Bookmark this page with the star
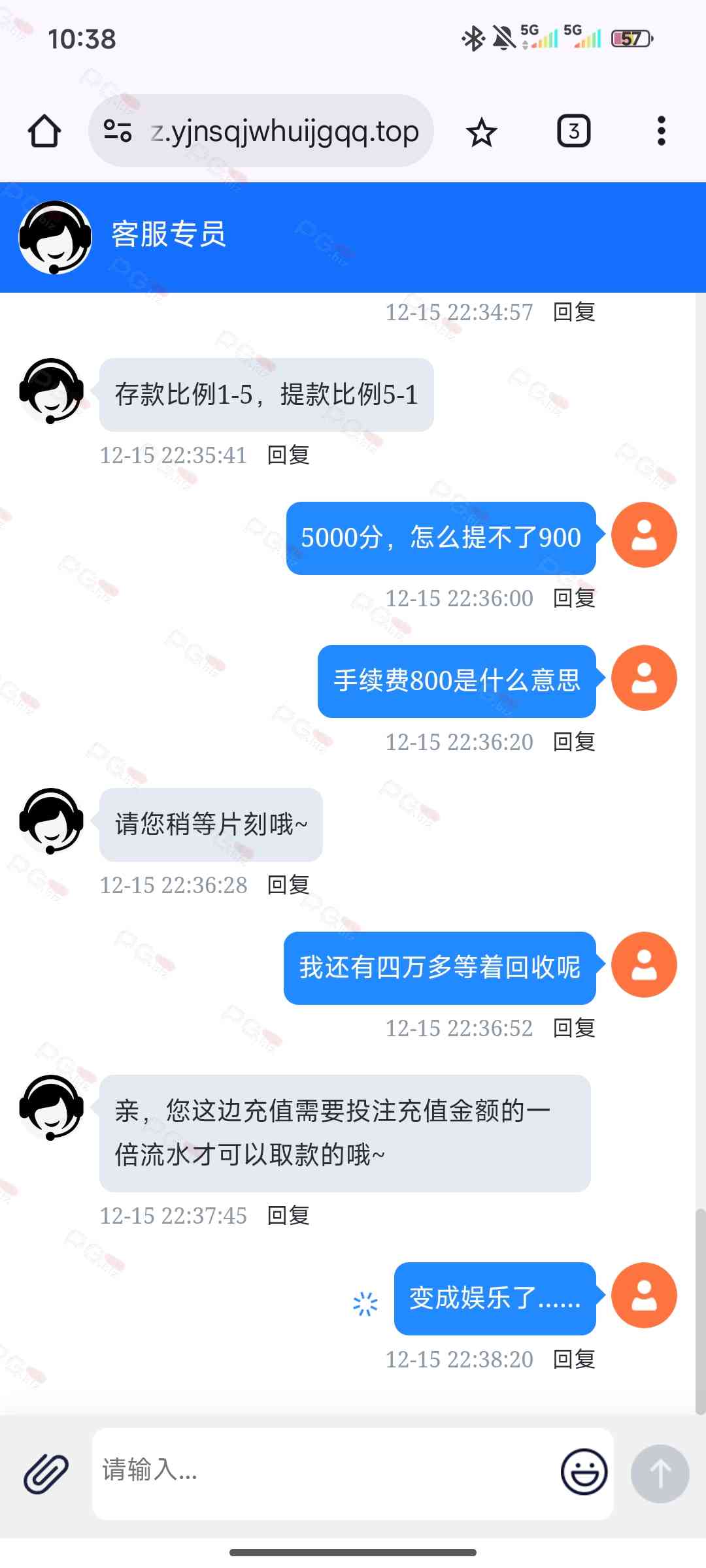Image resolution: width=706 pixels, height=1568 pixels. click(x=482, y=131)
